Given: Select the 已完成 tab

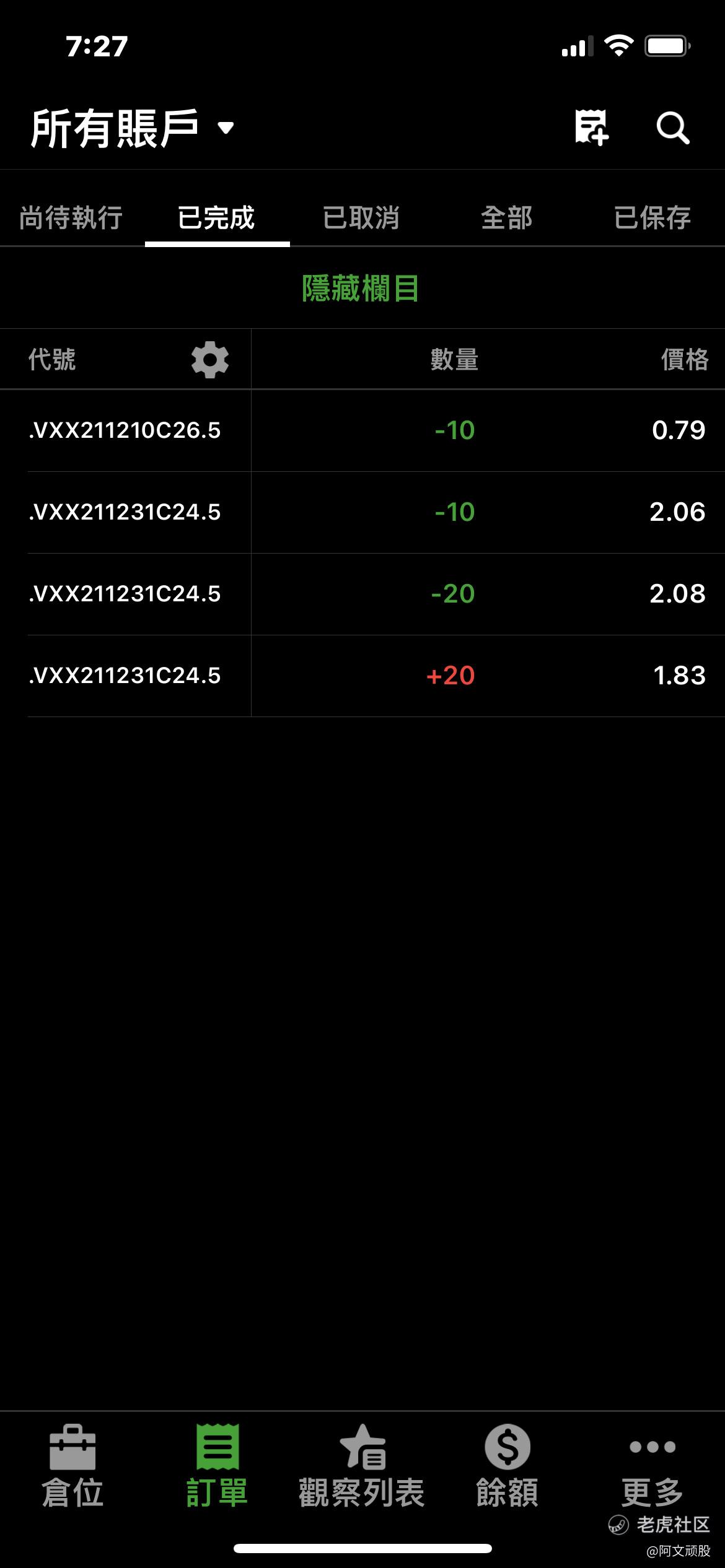Looking at the screenshot, I should tap(217, 218).
